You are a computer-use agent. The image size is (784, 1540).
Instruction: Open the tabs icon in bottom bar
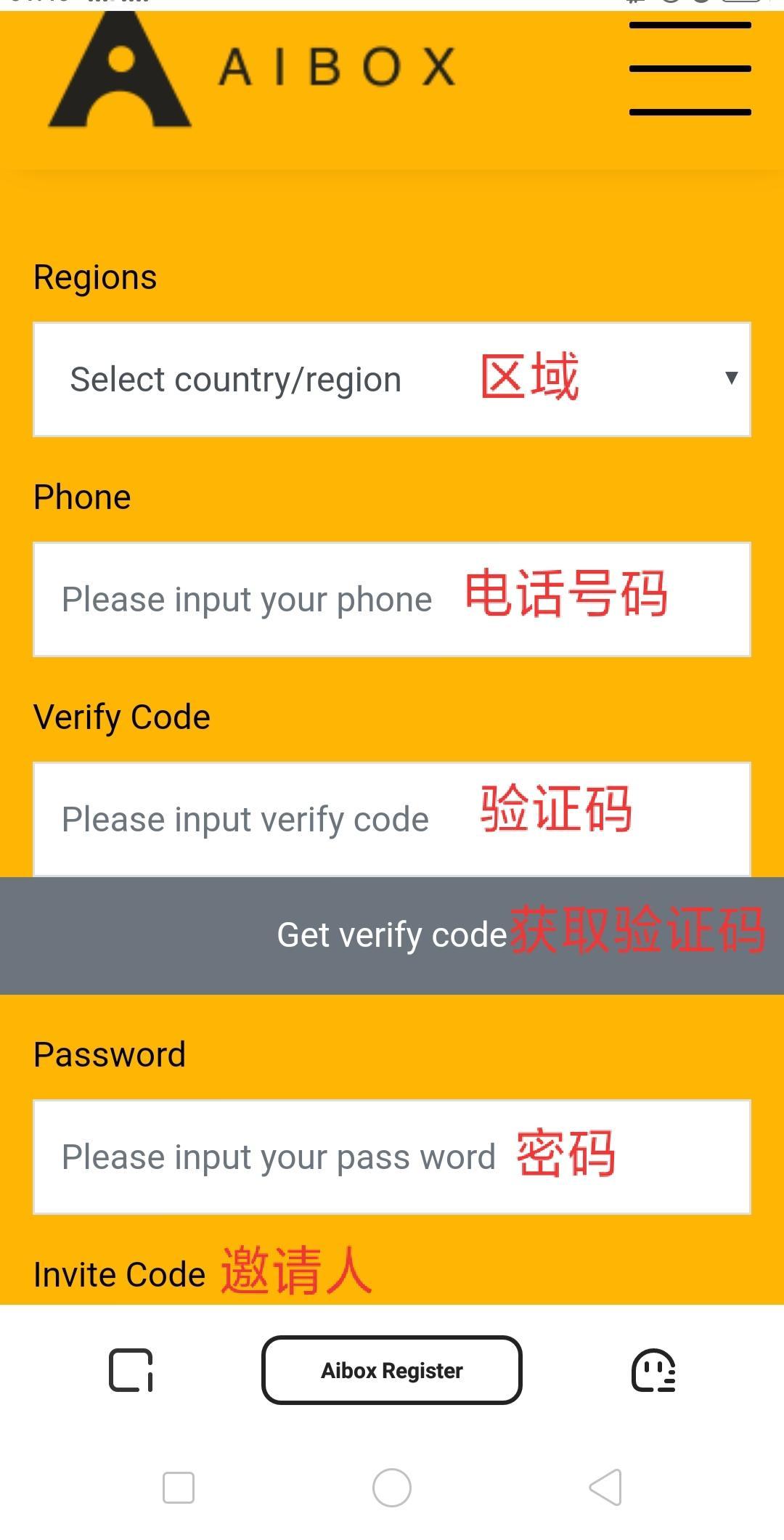coord(131,1370)
